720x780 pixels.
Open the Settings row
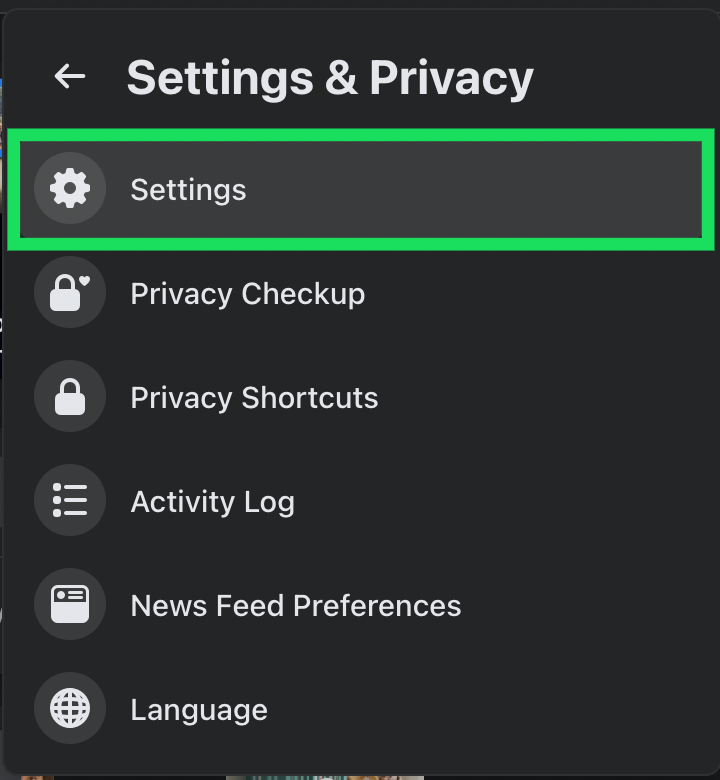(x=188, y=190)
